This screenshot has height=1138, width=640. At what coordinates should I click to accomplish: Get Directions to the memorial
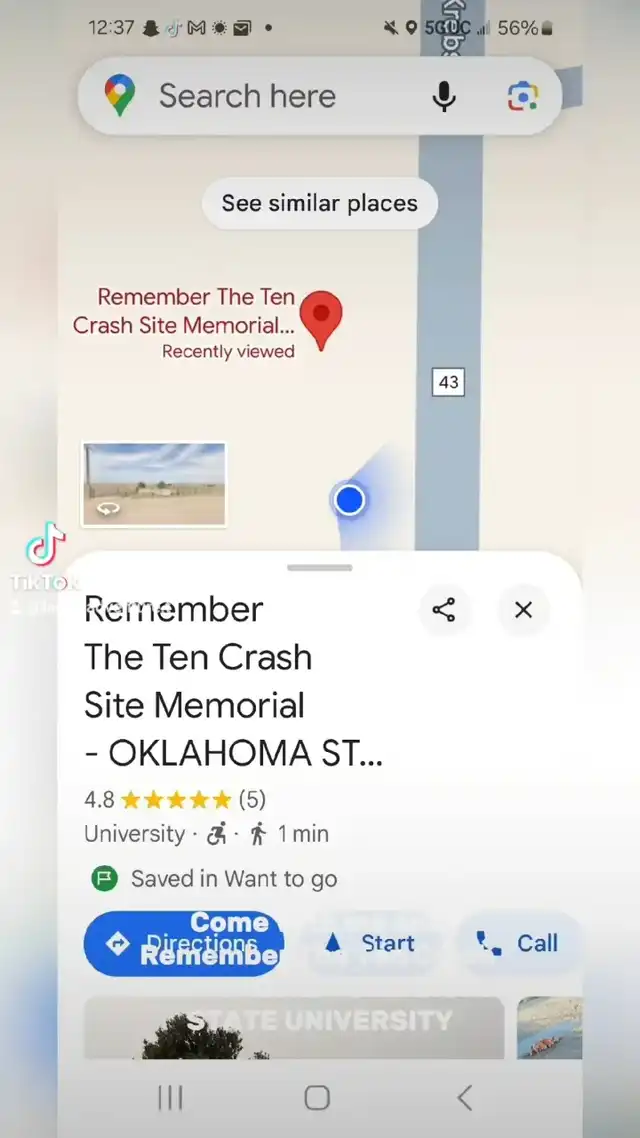(x=184, y=943)
